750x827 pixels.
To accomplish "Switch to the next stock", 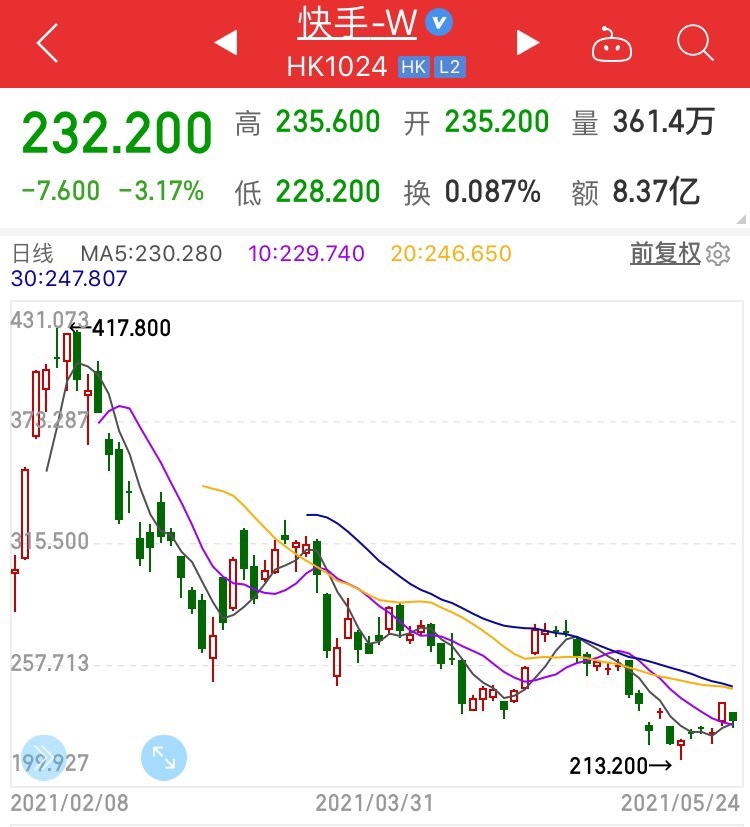I will tap(527, 43).
